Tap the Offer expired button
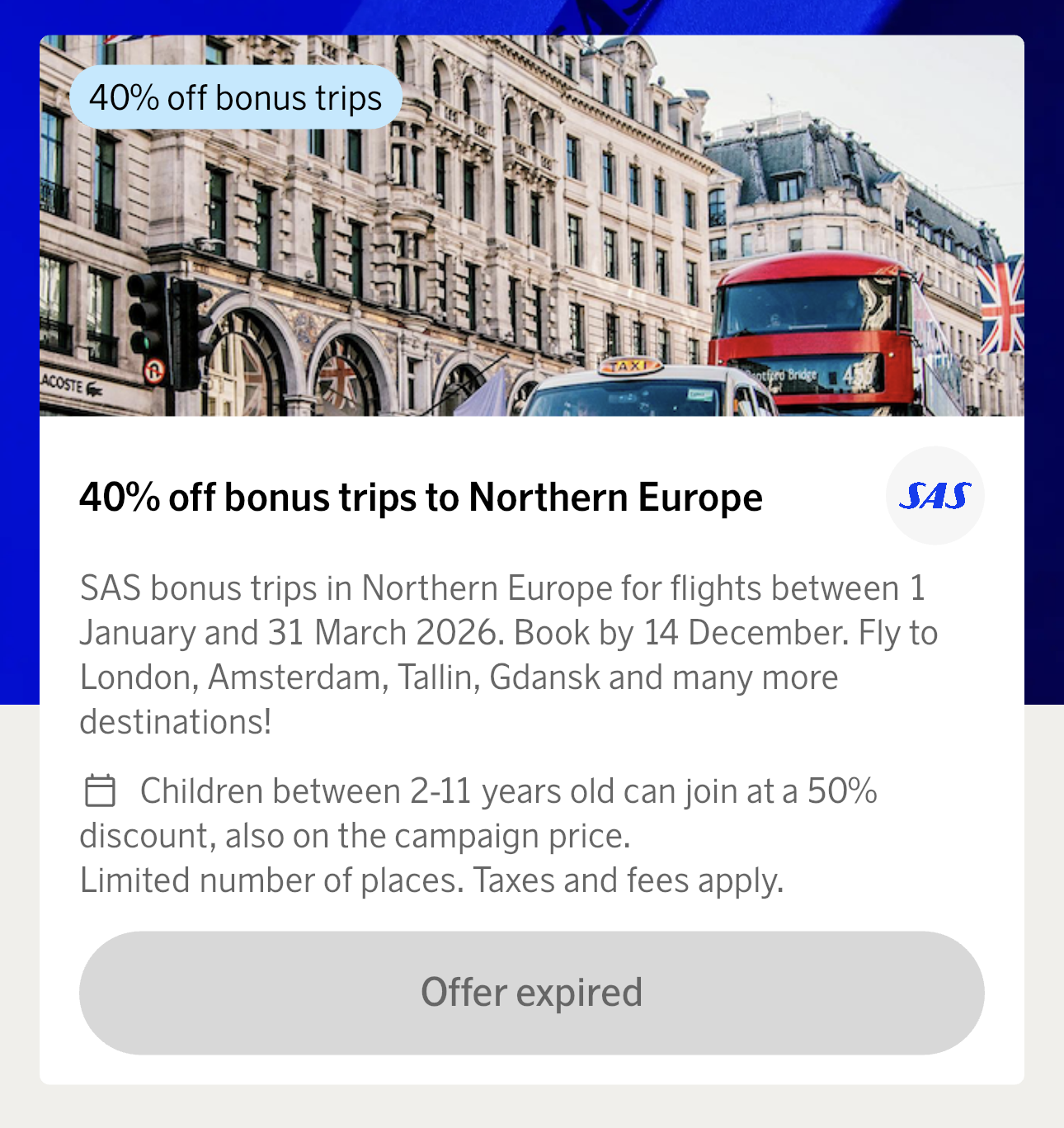 point(531,993)
